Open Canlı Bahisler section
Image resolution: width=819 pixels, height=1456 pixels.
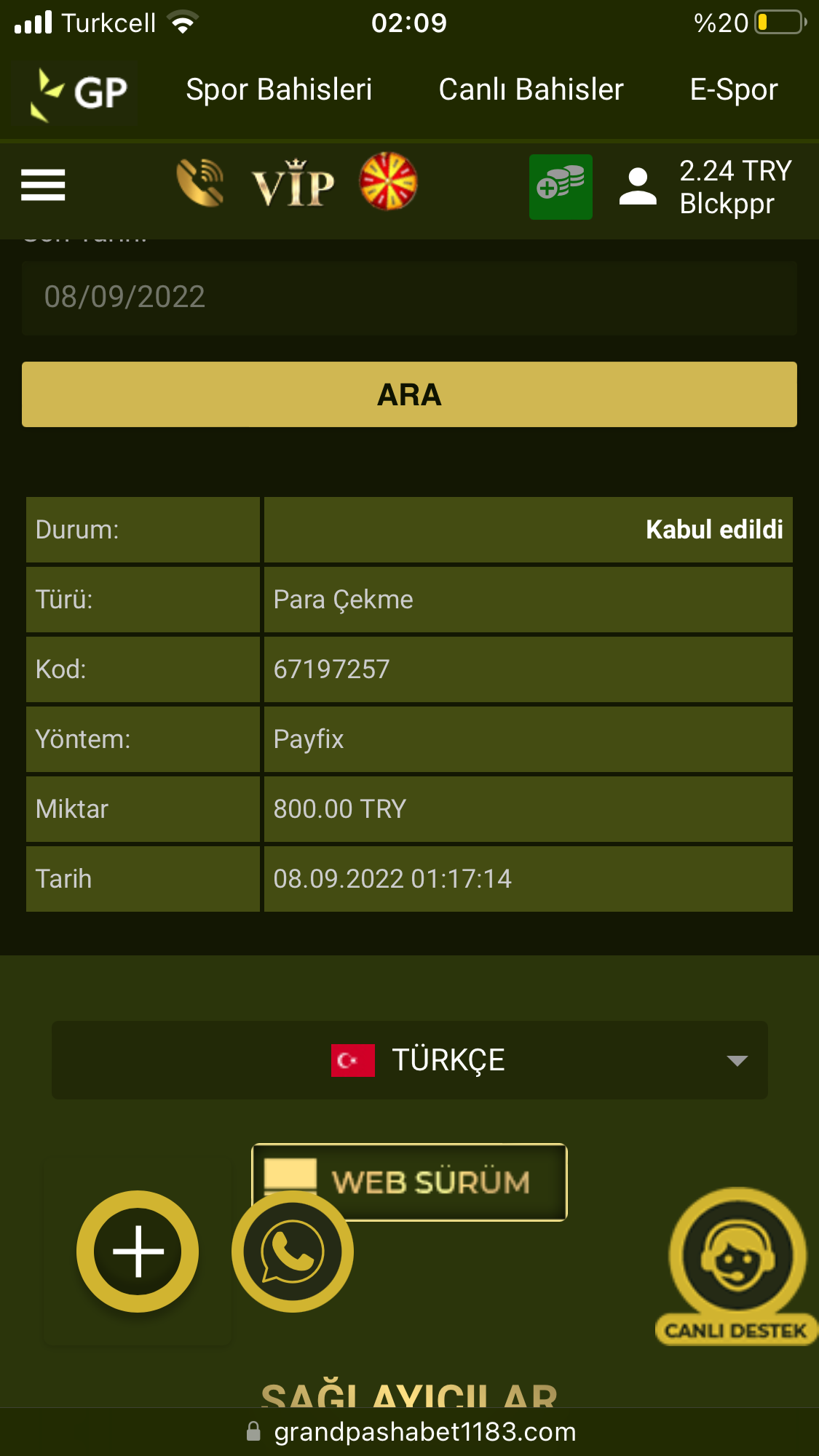531,90
